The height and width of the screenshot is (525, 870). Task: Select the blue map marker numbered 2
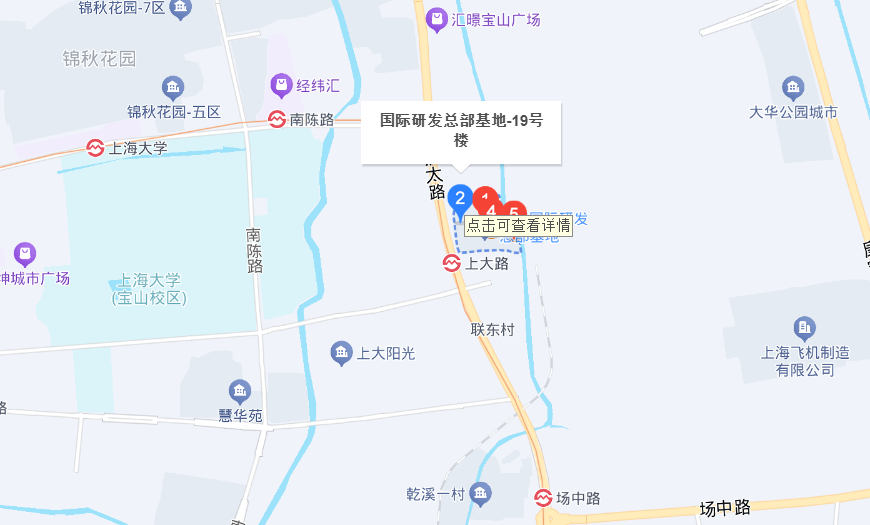point(460,198)
